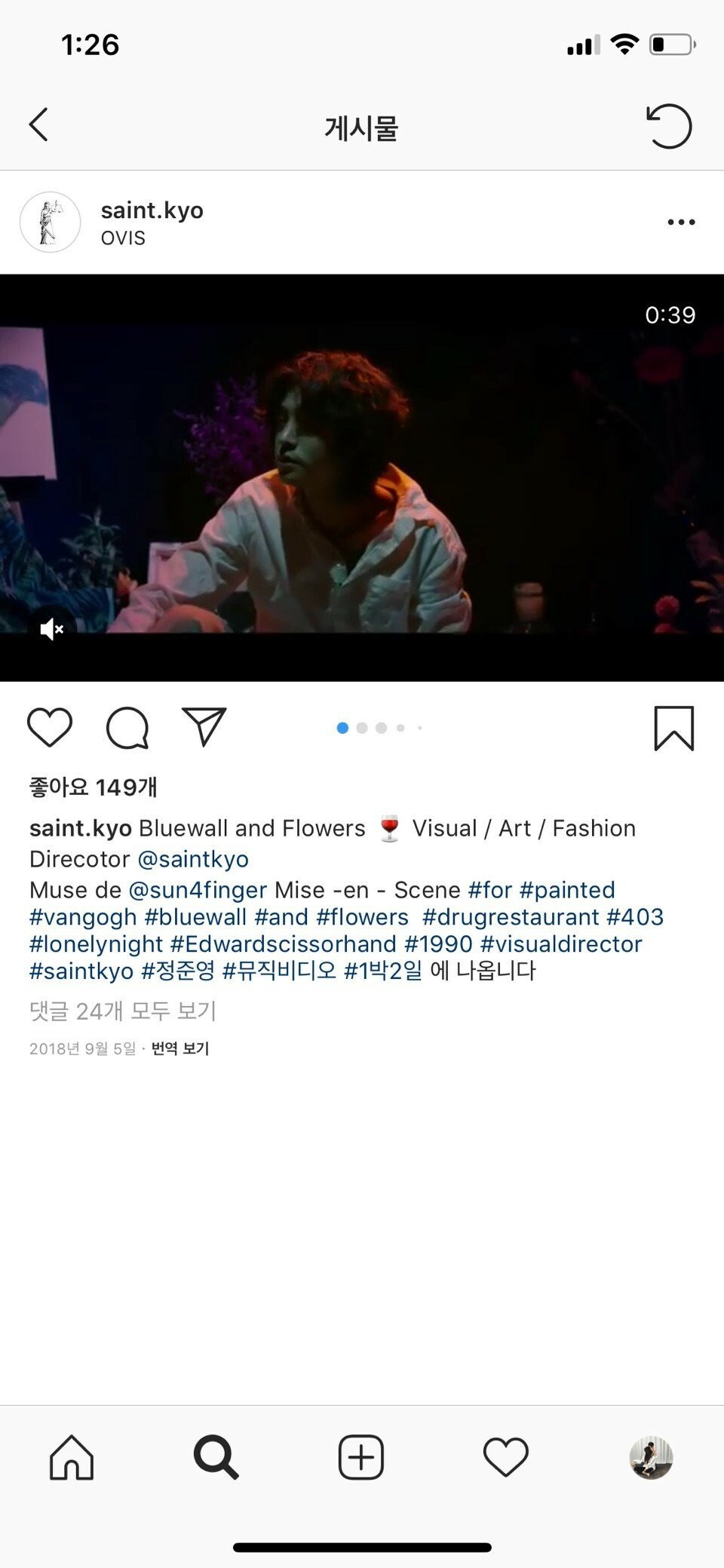Image resolution: width=724 pixels, height=1568 pixels.
Task: Unmute the video sound
Action: [52, 629]
